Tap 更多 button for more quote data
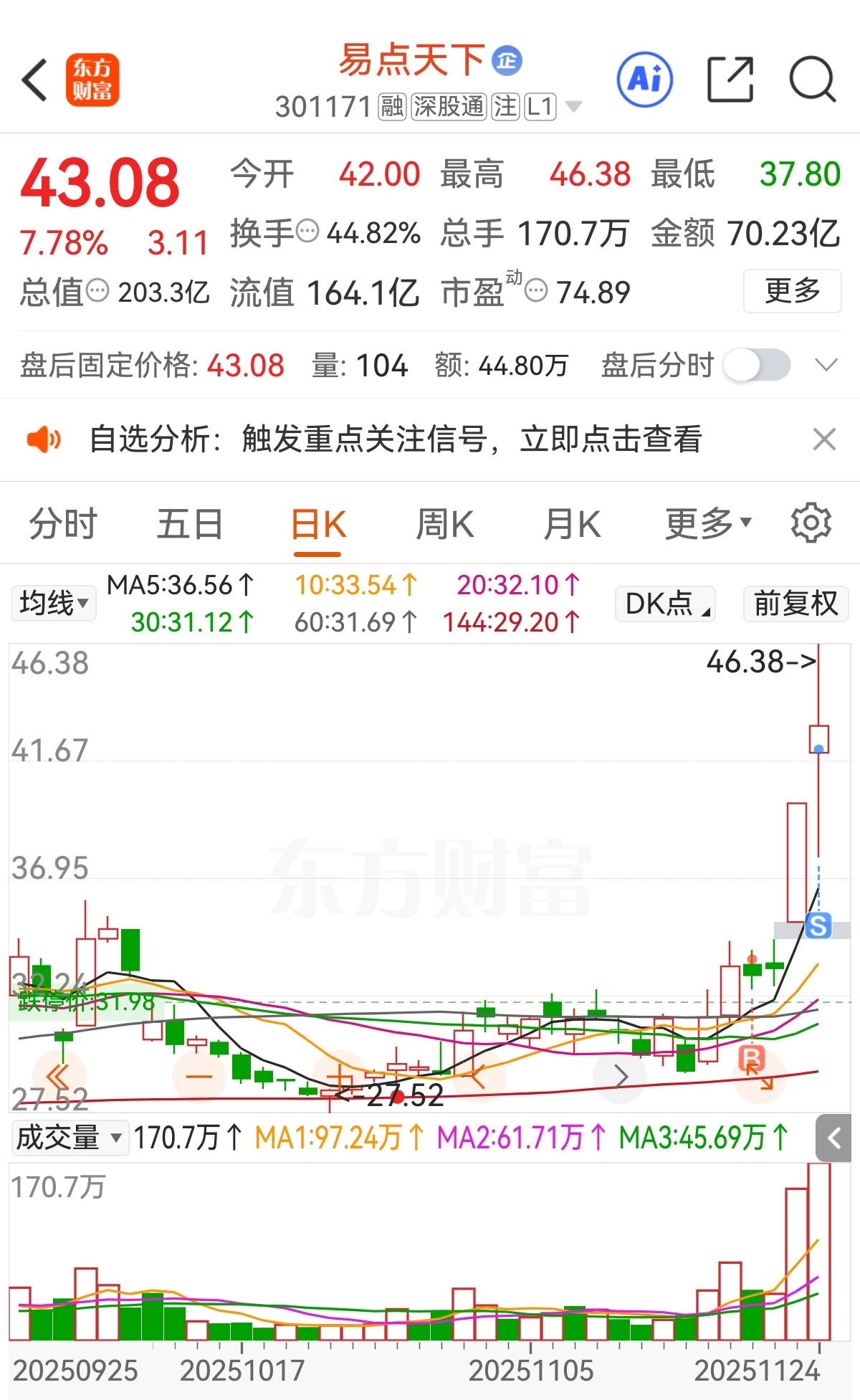Viewport: 860px width, 1400px height. pos(792,290)
